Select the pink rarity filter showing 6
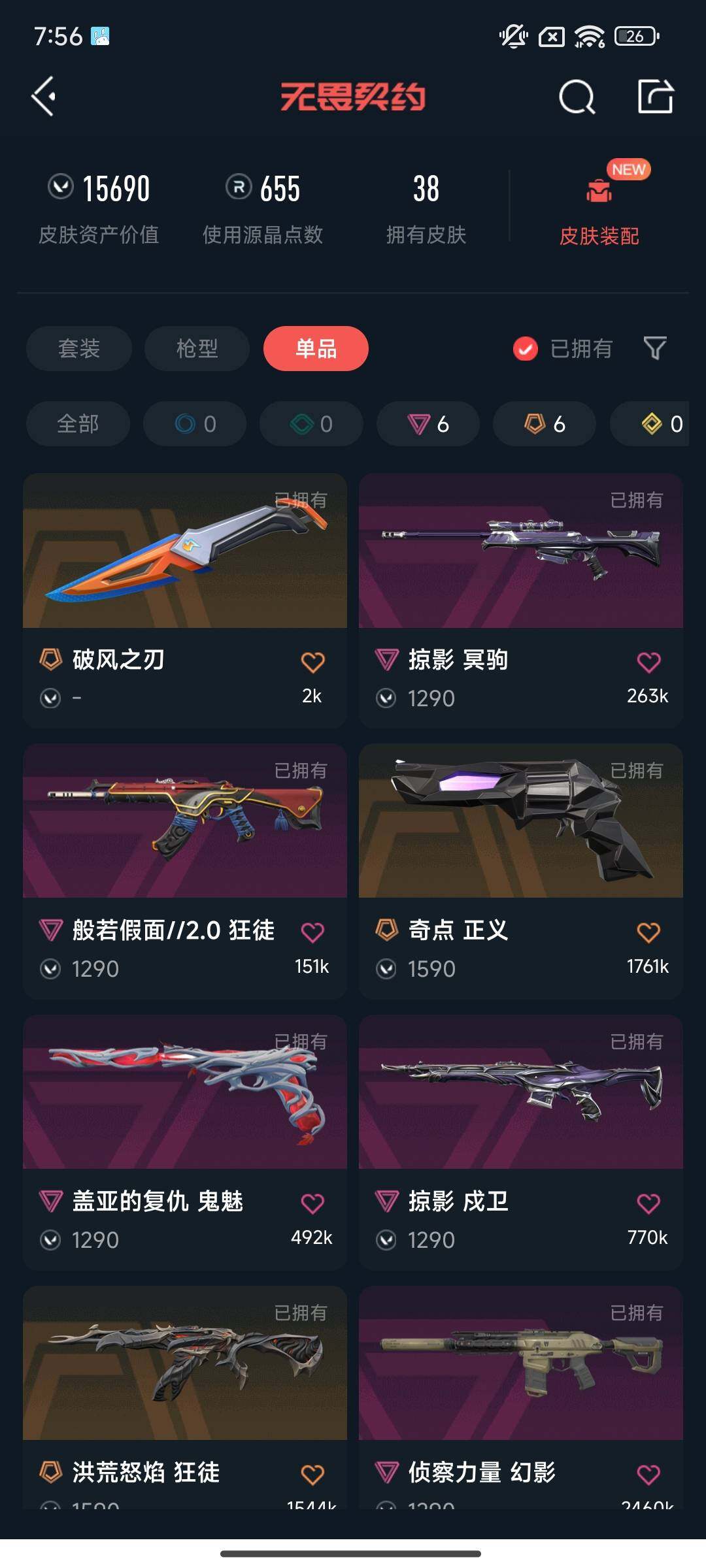Viewport: 706px width, 1568px height. coord(428,423)
